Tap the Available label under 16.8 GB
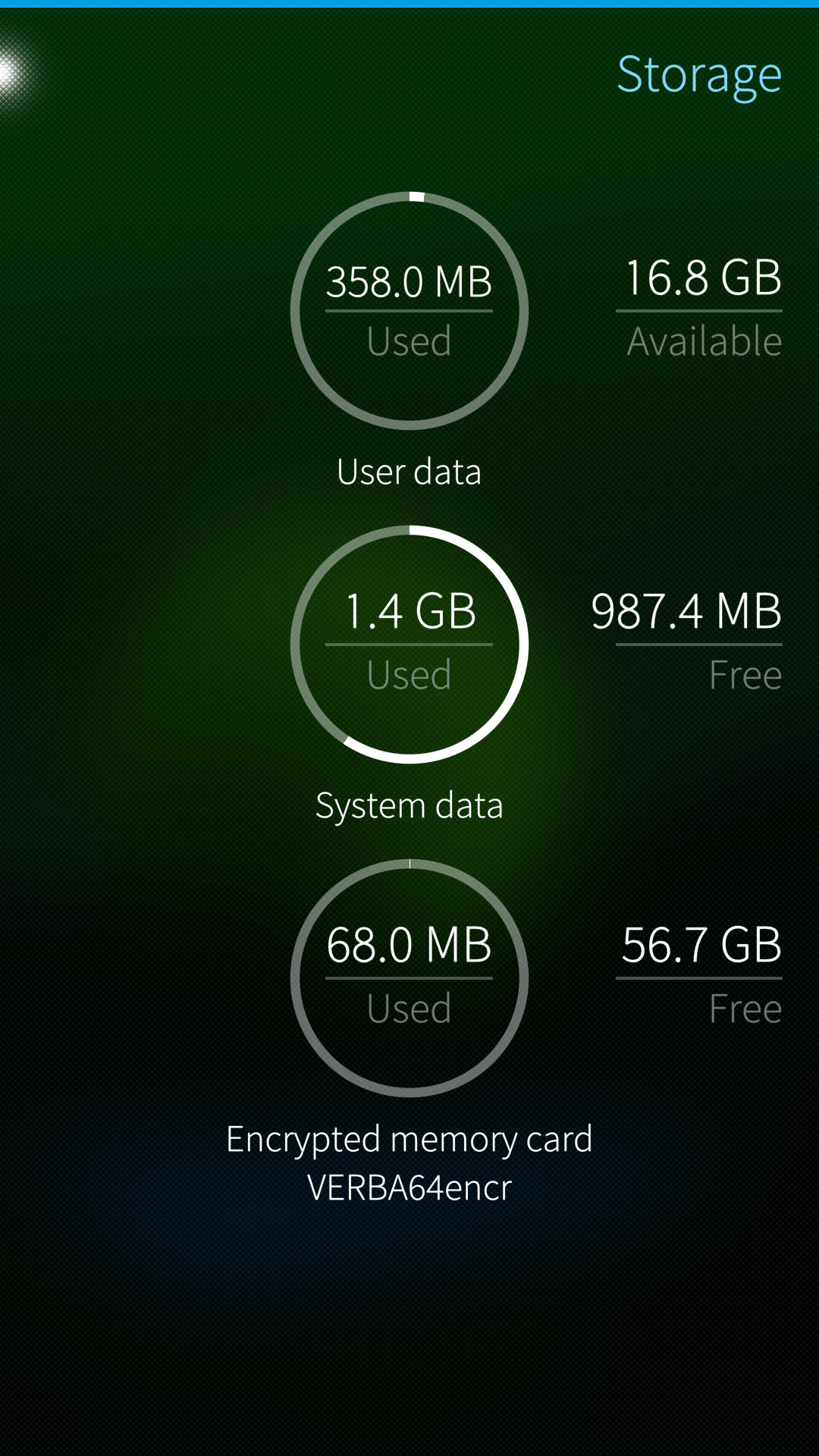The image size is (819, 1456). (704, 341)
